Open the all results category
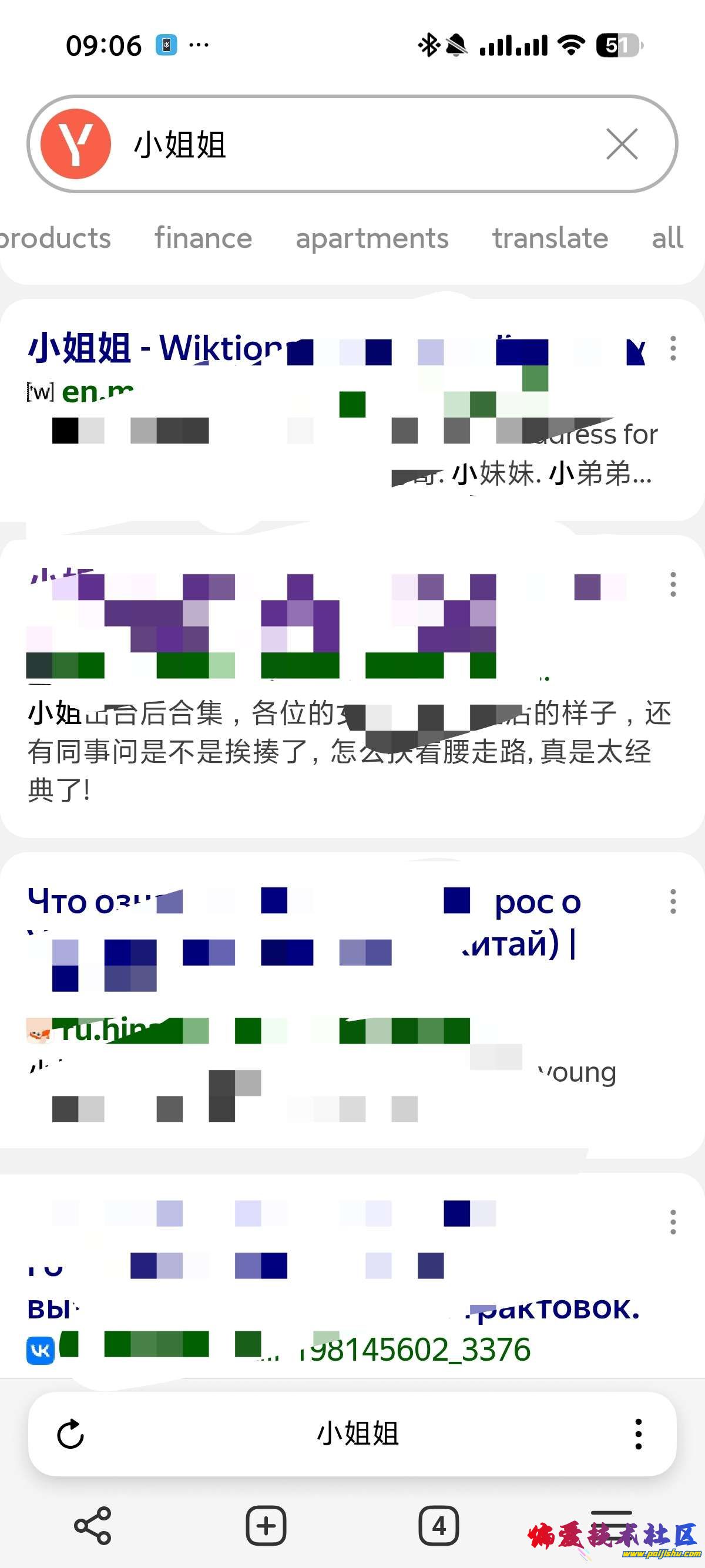This screenshot has height=1568, width=705. click(x=666, y=238)
